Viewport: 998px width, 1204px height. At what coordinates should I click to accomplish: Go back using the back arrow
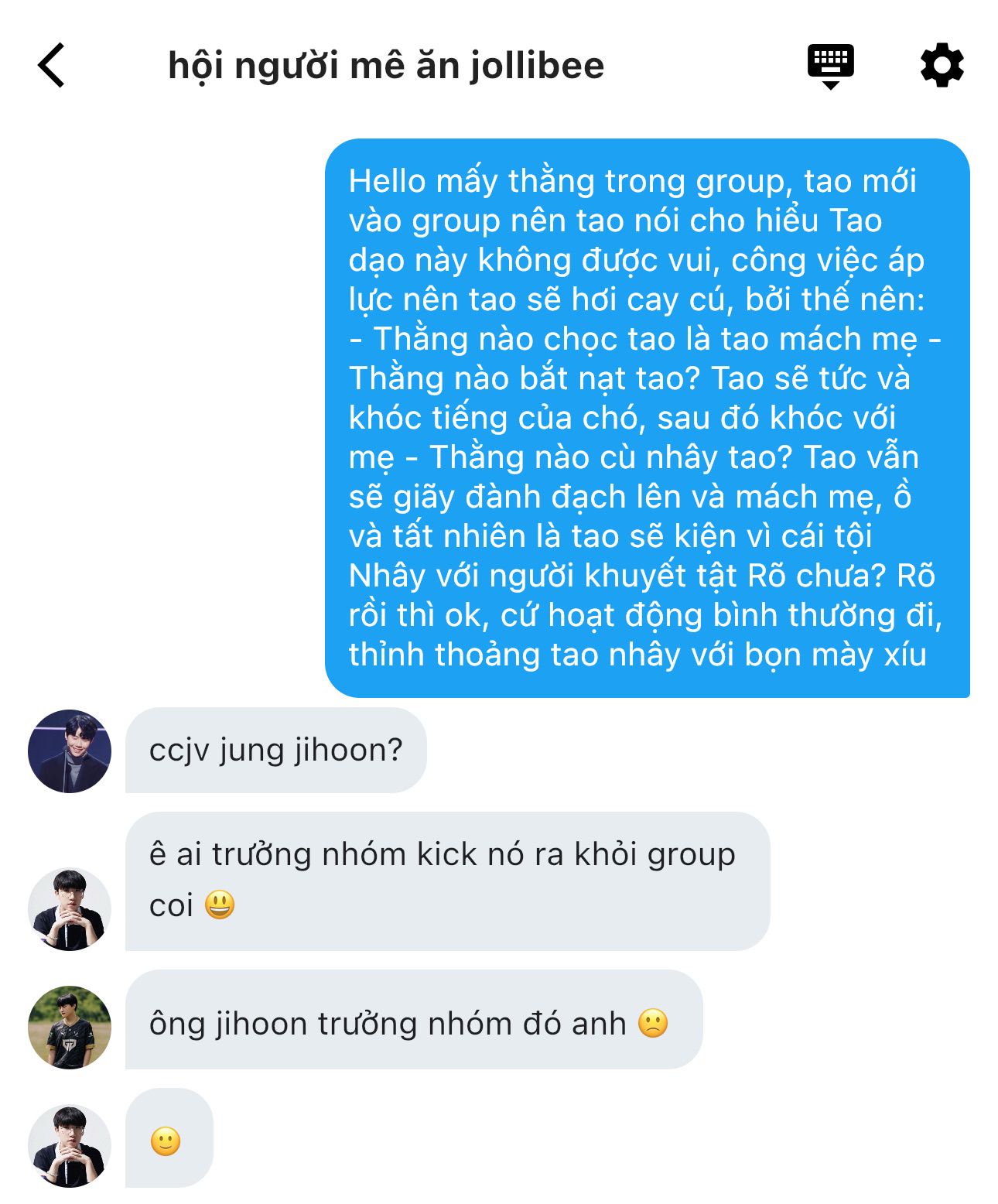pos(52,66)
